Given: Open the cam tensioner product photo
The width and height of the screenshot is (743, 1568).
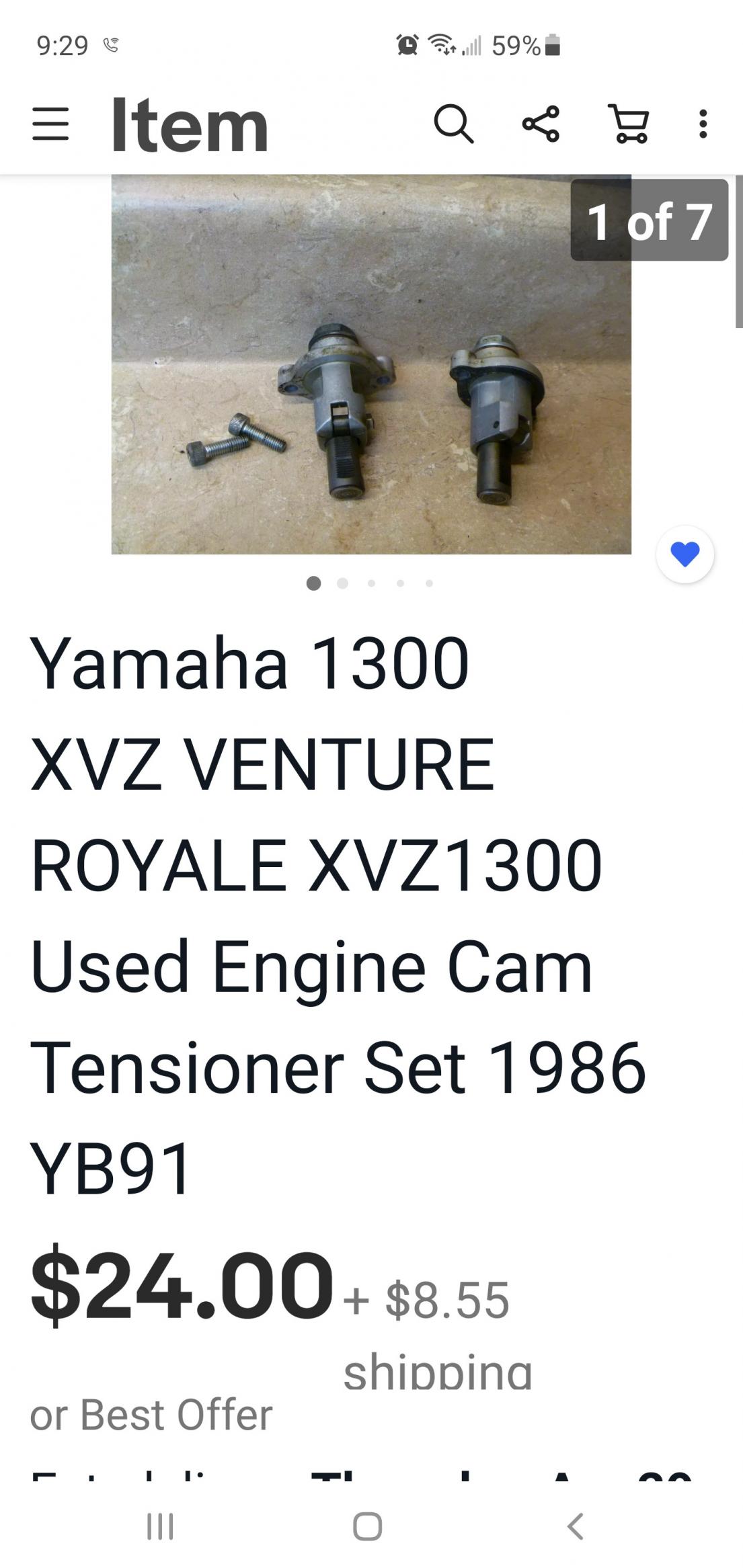Looking at the screenshot, I should [x=370, y=365].
